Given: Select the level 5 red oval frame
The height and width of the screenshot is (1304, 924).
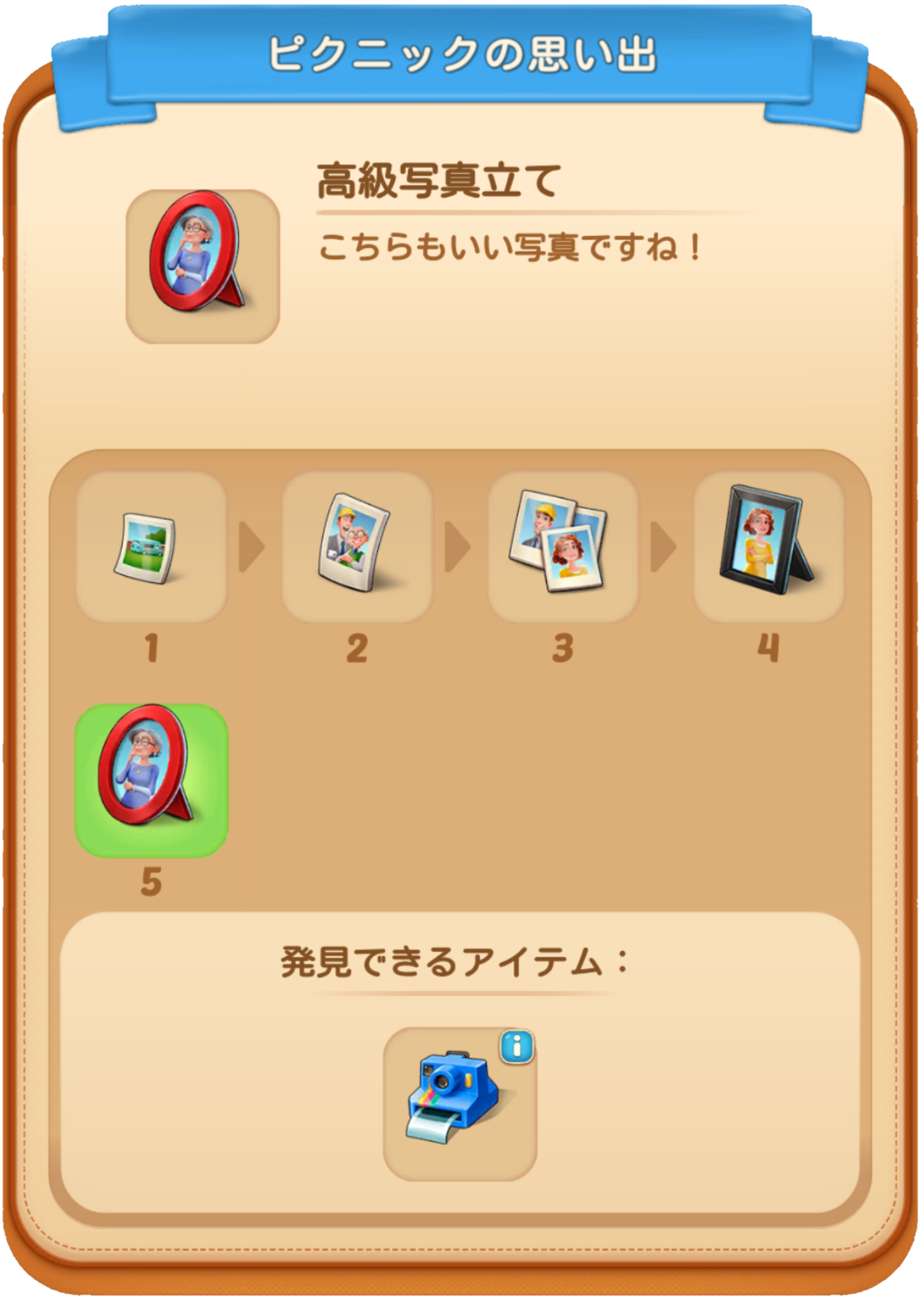Looking at the screenshot, I should pos(152,781).
